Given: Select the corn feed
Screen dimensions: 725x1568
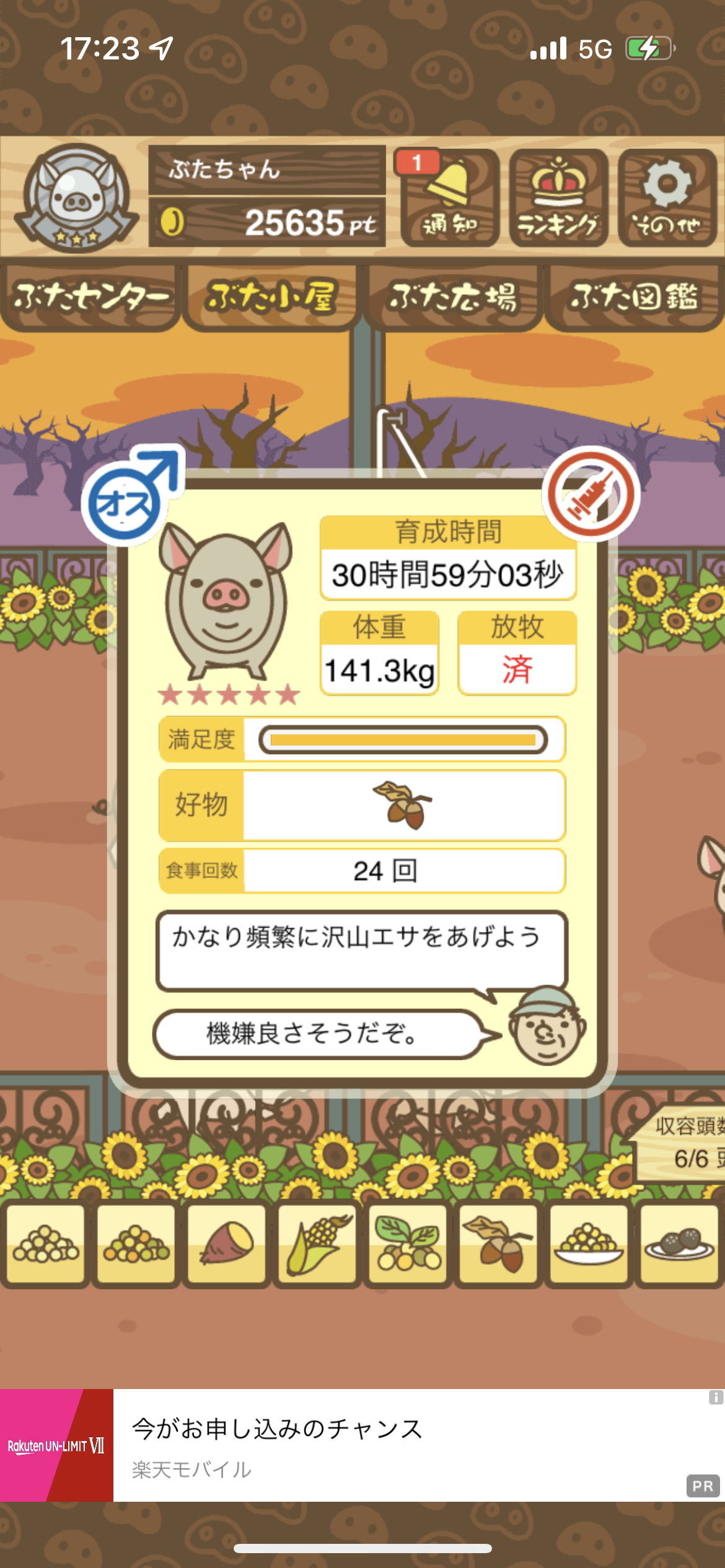Looking at the screenshot, I should tap(317, 1243).
